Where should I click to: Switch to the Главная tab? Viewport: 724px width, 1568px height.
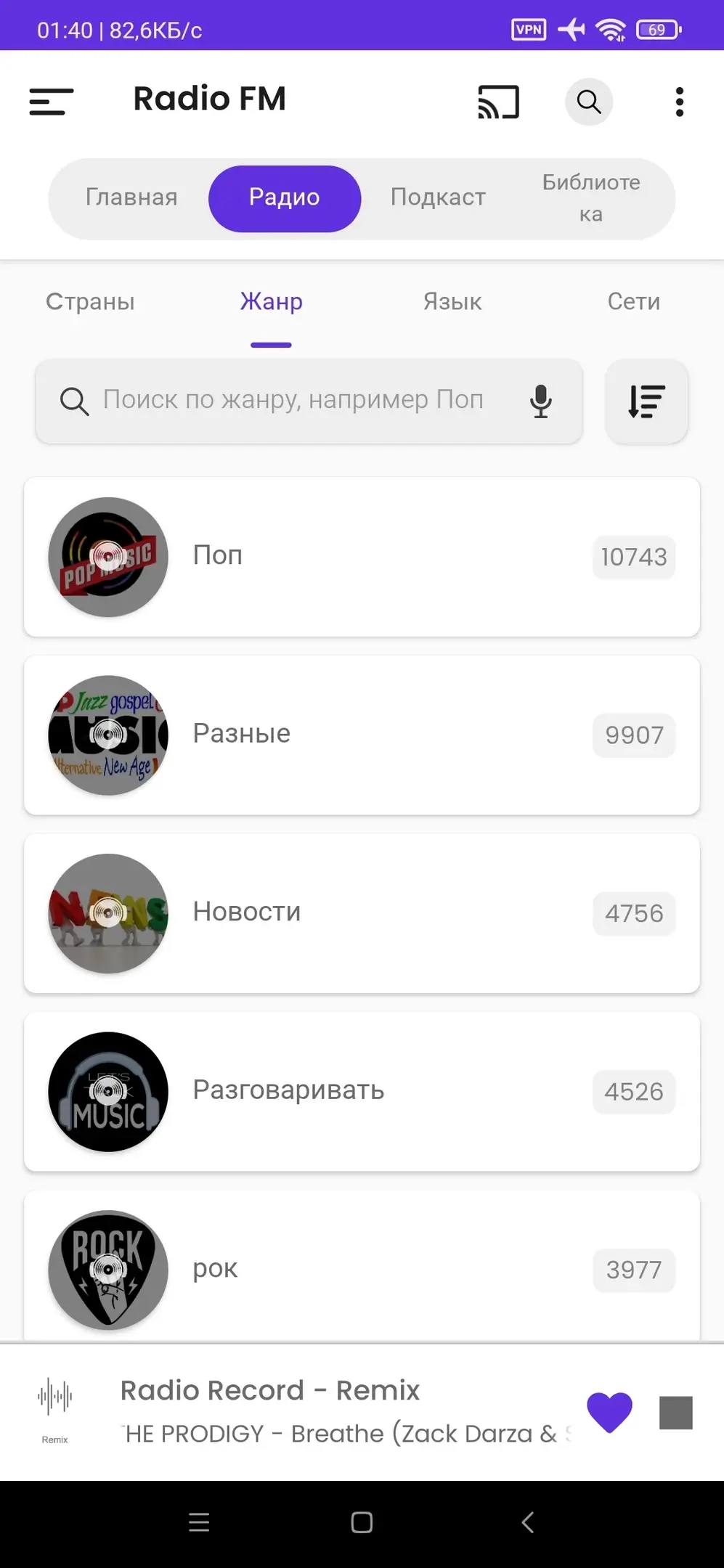click(131, 197)
